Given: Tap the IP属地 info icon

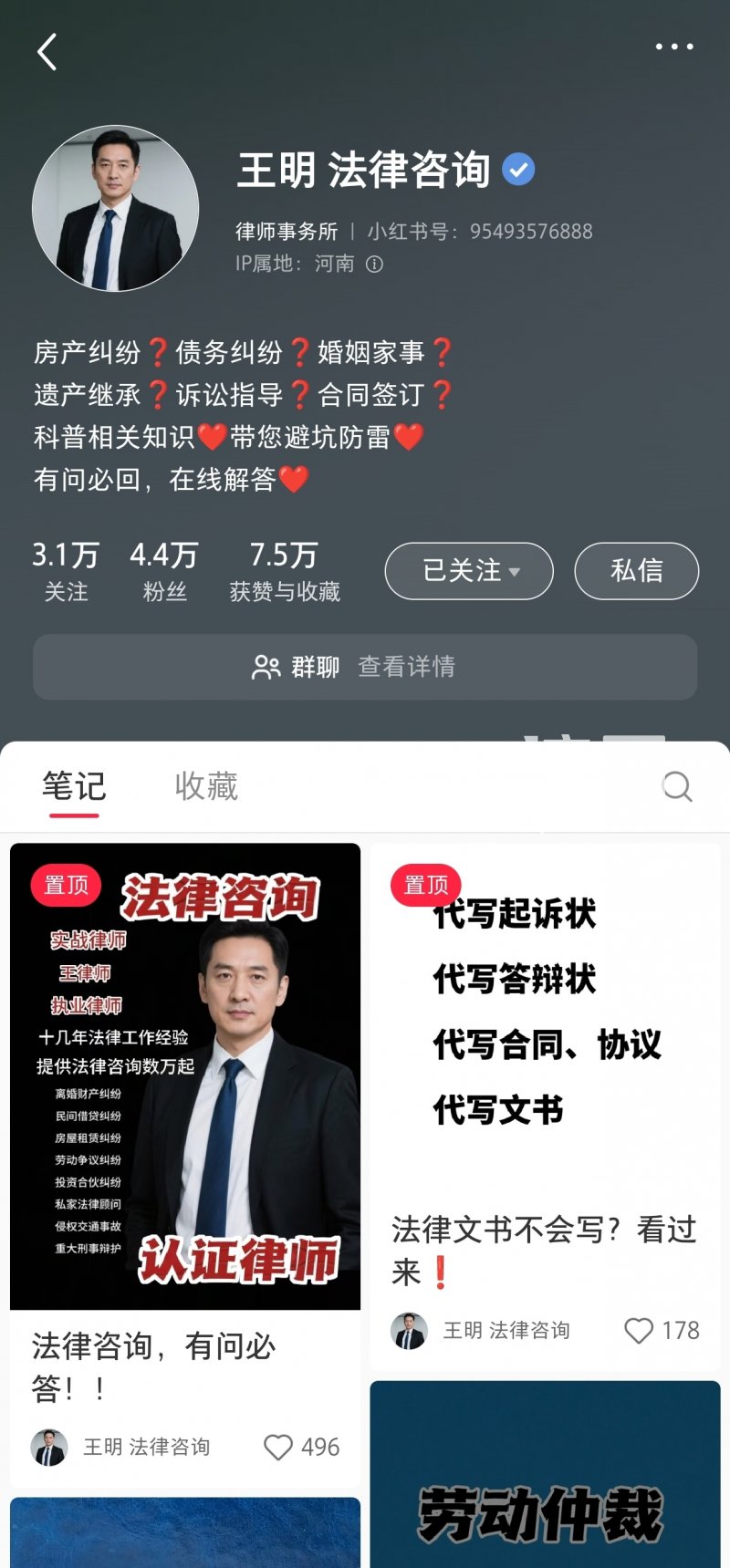Looking at the screenshot, I should [x=374, y=265].
